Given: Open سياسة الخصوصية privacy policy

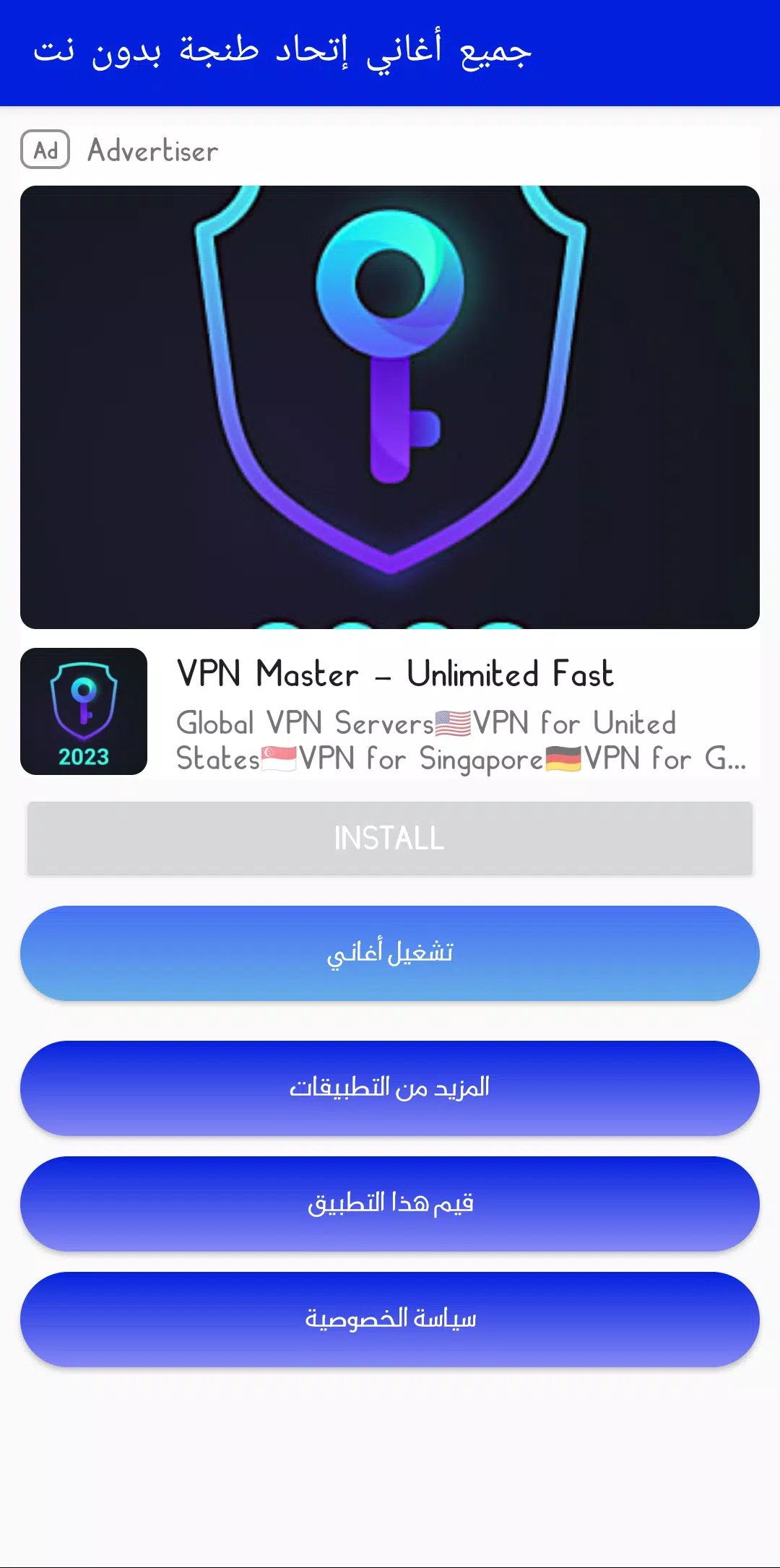Looking at the screenshot, I should pos(390,1319).
